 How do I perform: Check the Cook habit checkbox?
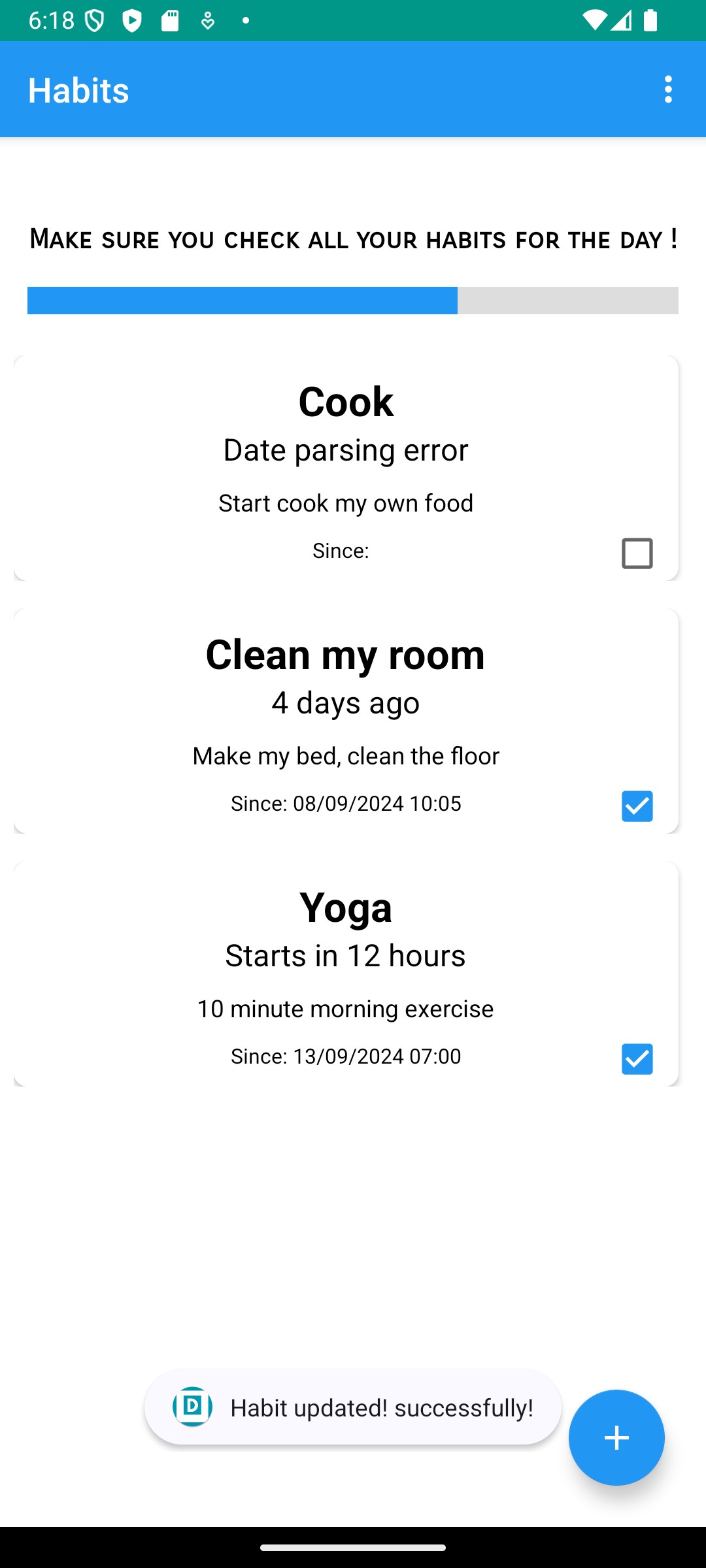(x=636, y=553)
